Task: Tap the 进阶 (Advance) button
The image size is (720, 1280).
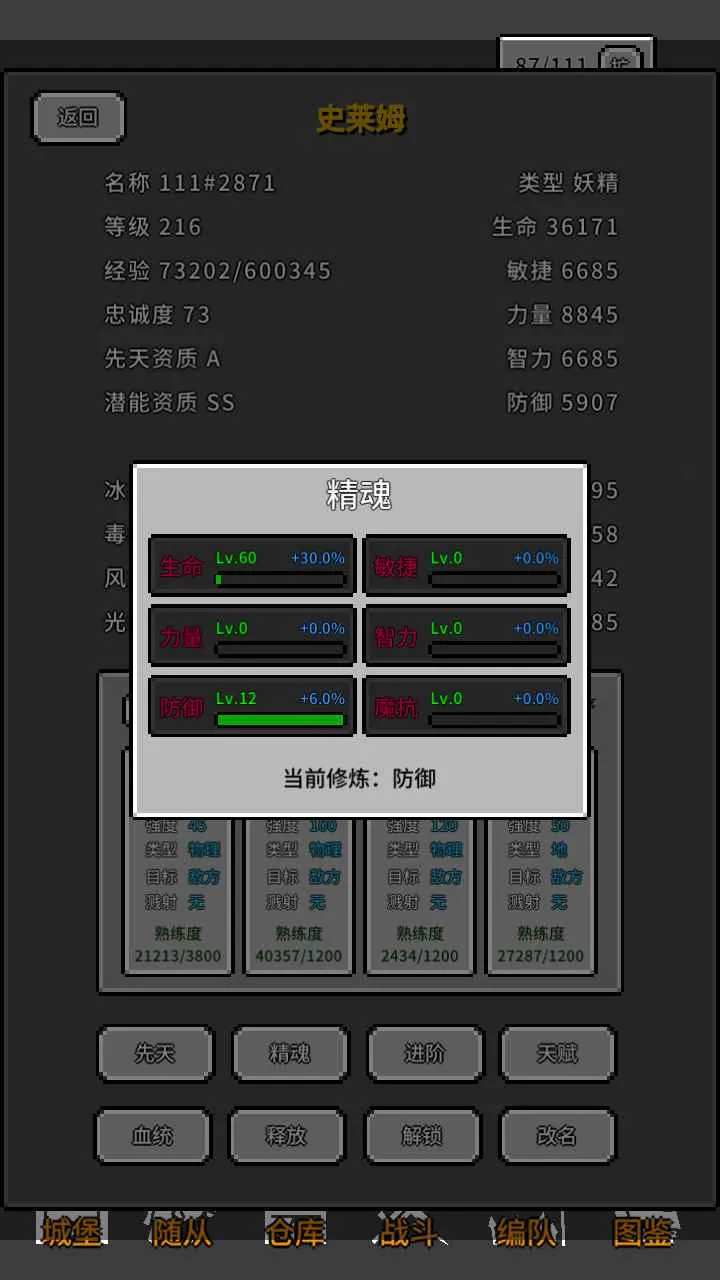Action: click(x=426, y=1053)
